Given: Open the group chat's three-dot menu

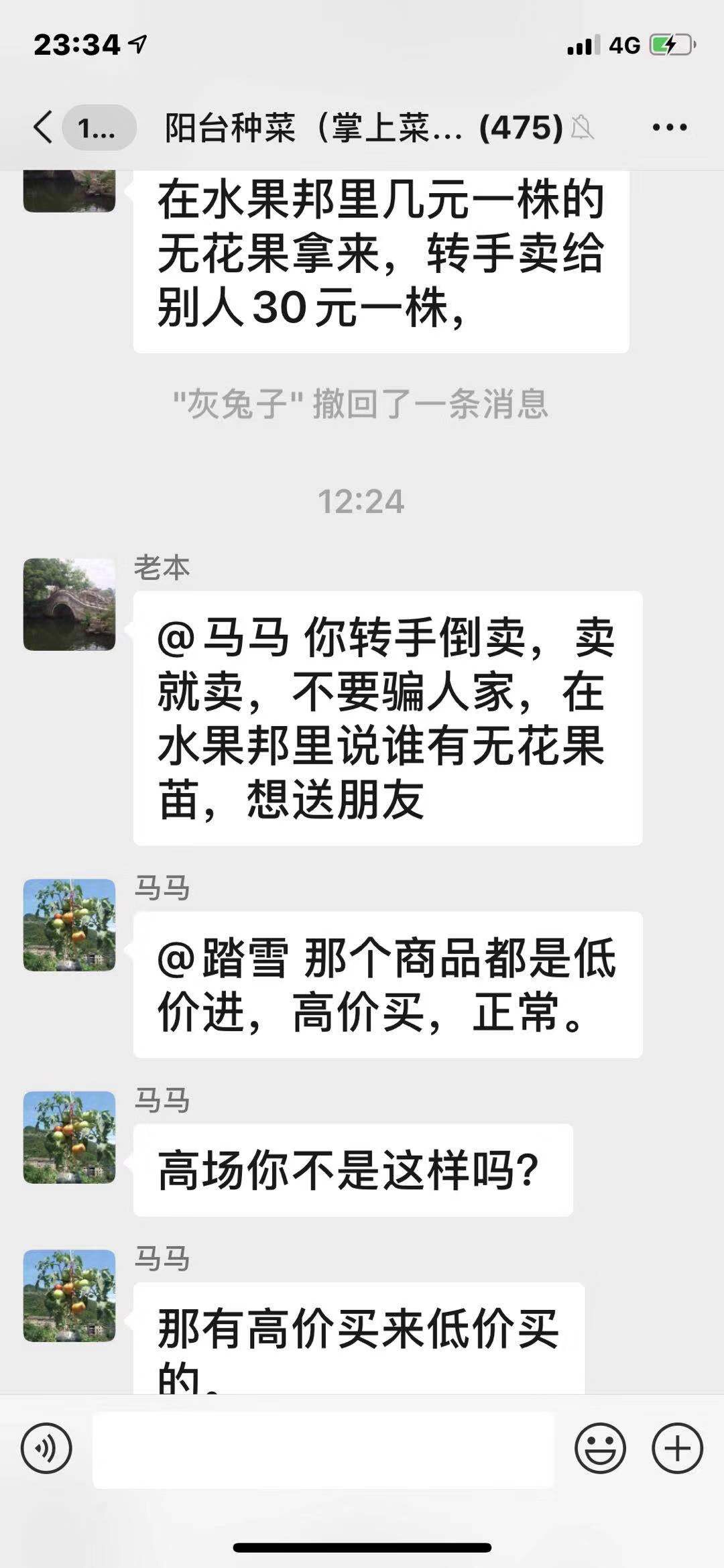Looking at the screenshot, I should [x=670, y=127].
